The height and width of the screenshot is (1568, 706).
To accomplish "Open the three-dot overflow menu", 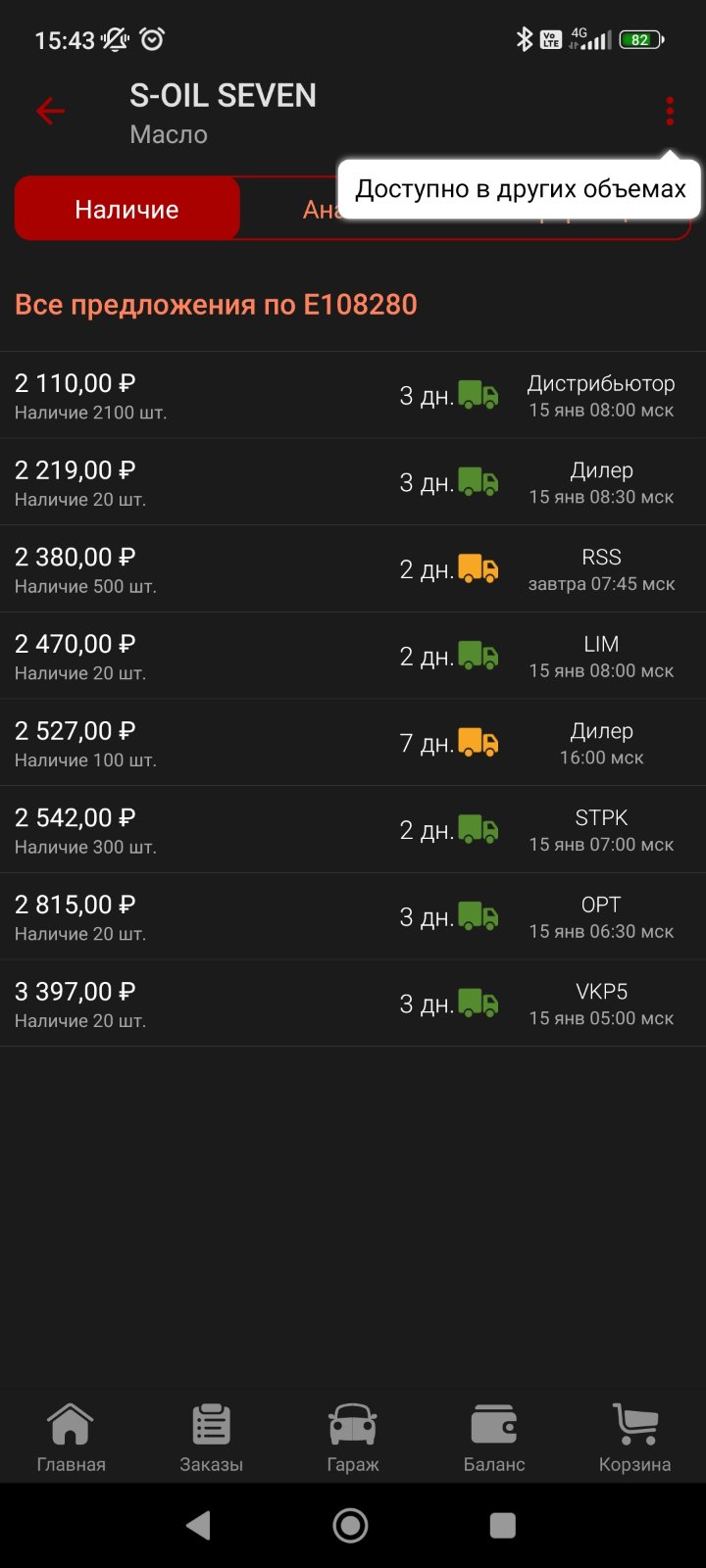I will (670, 112).
